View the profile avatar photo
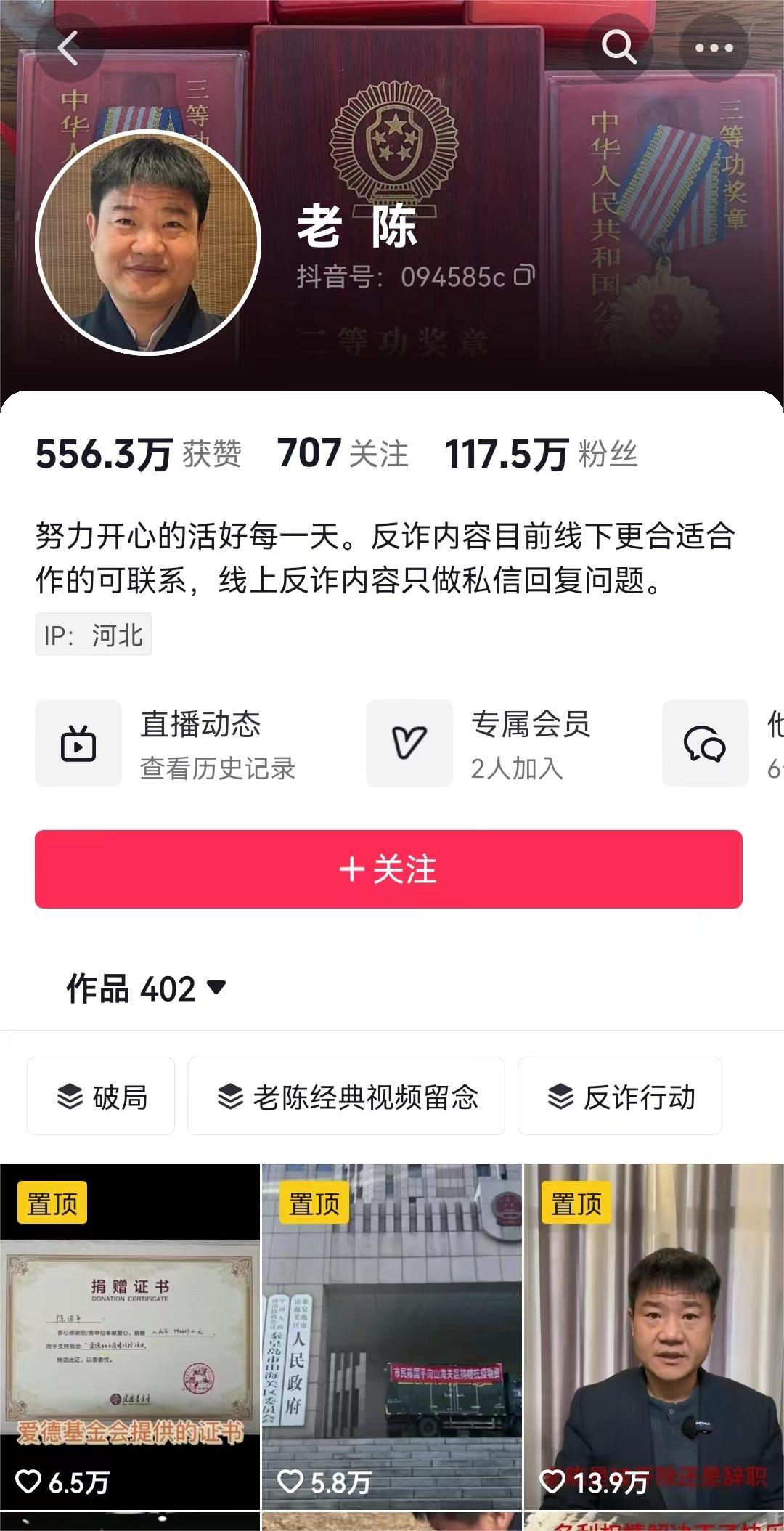784x1531 pixels. (148, 243)
